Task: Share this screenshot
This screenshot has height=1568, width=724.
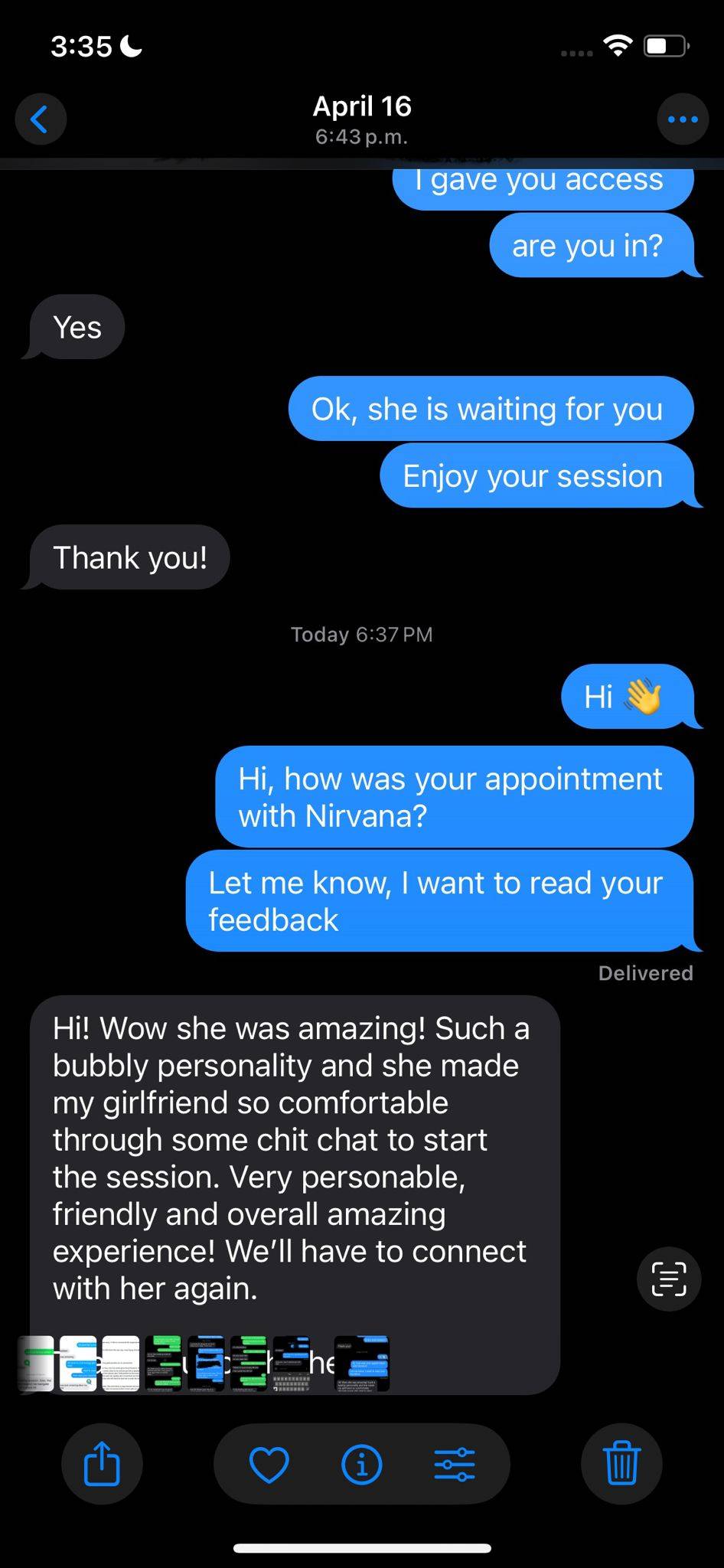Action: click(x=102, y=1463)
